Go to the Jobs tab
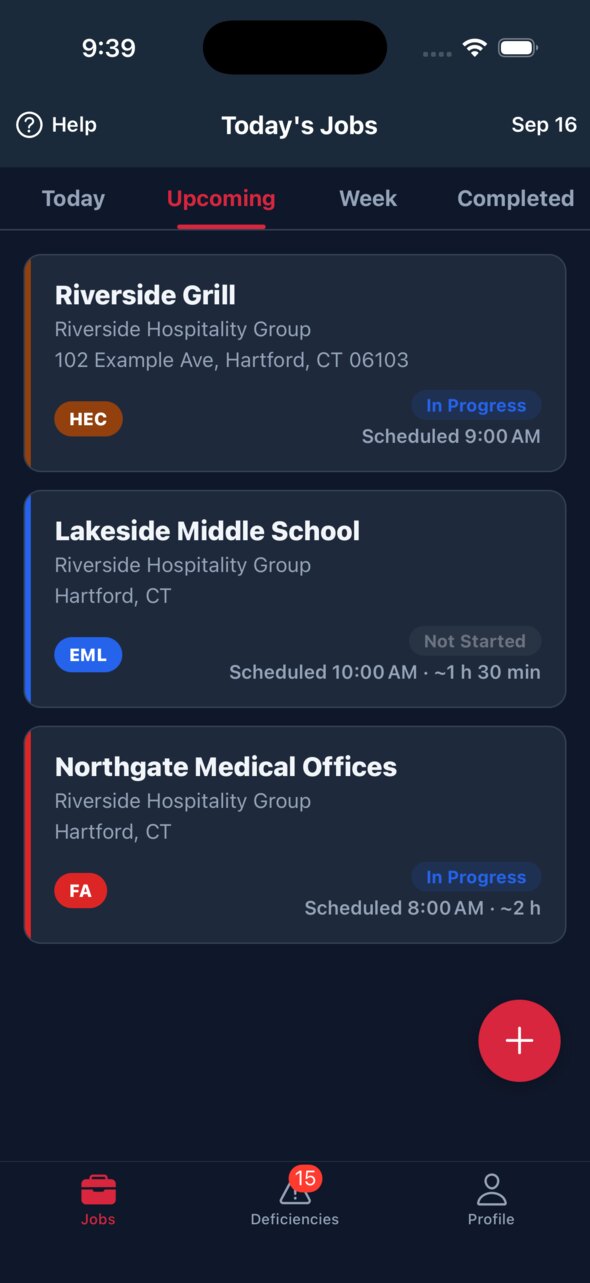The width and height of the screenshot is (590, 1283). 98,1200
